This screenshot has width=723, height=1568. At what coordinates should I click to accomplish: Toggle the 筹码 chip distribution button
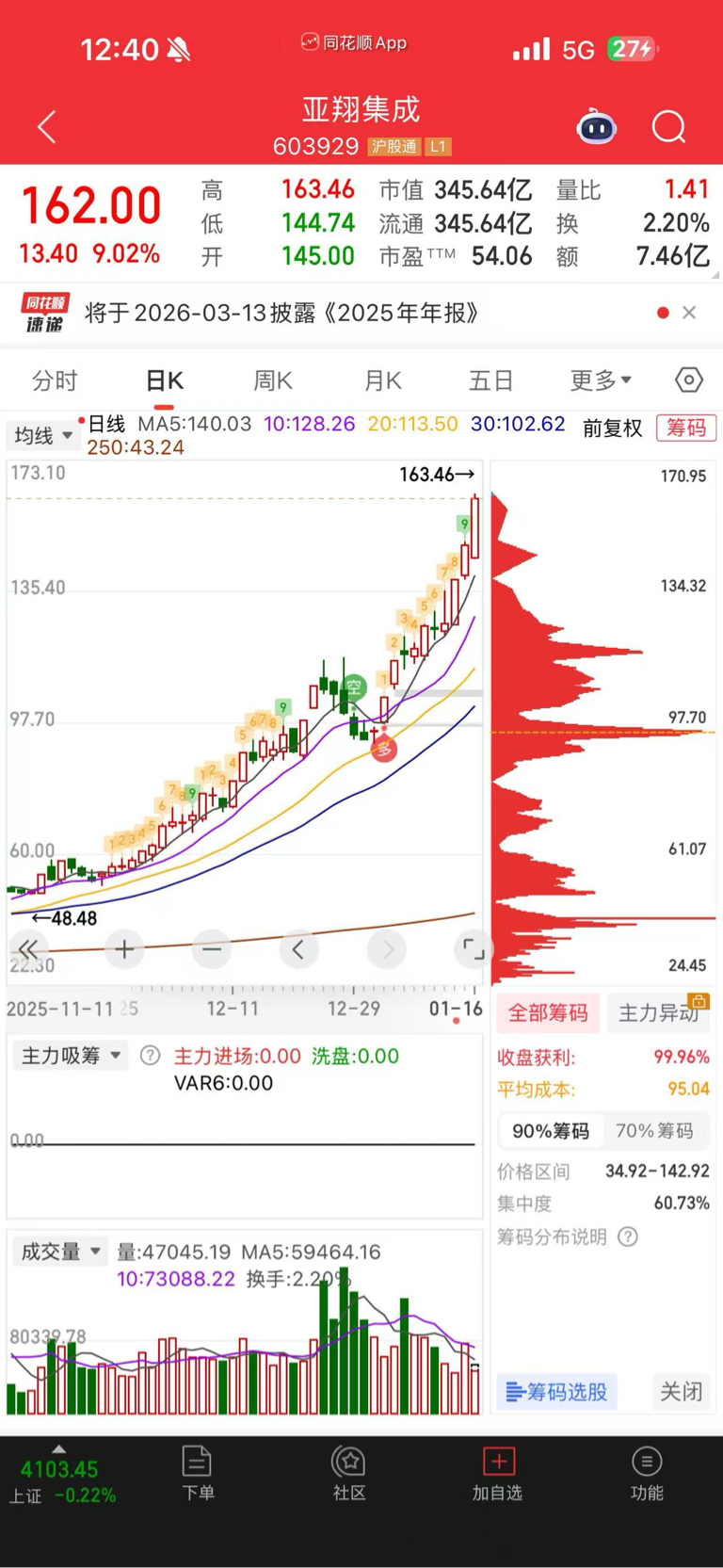coord(686,428)
